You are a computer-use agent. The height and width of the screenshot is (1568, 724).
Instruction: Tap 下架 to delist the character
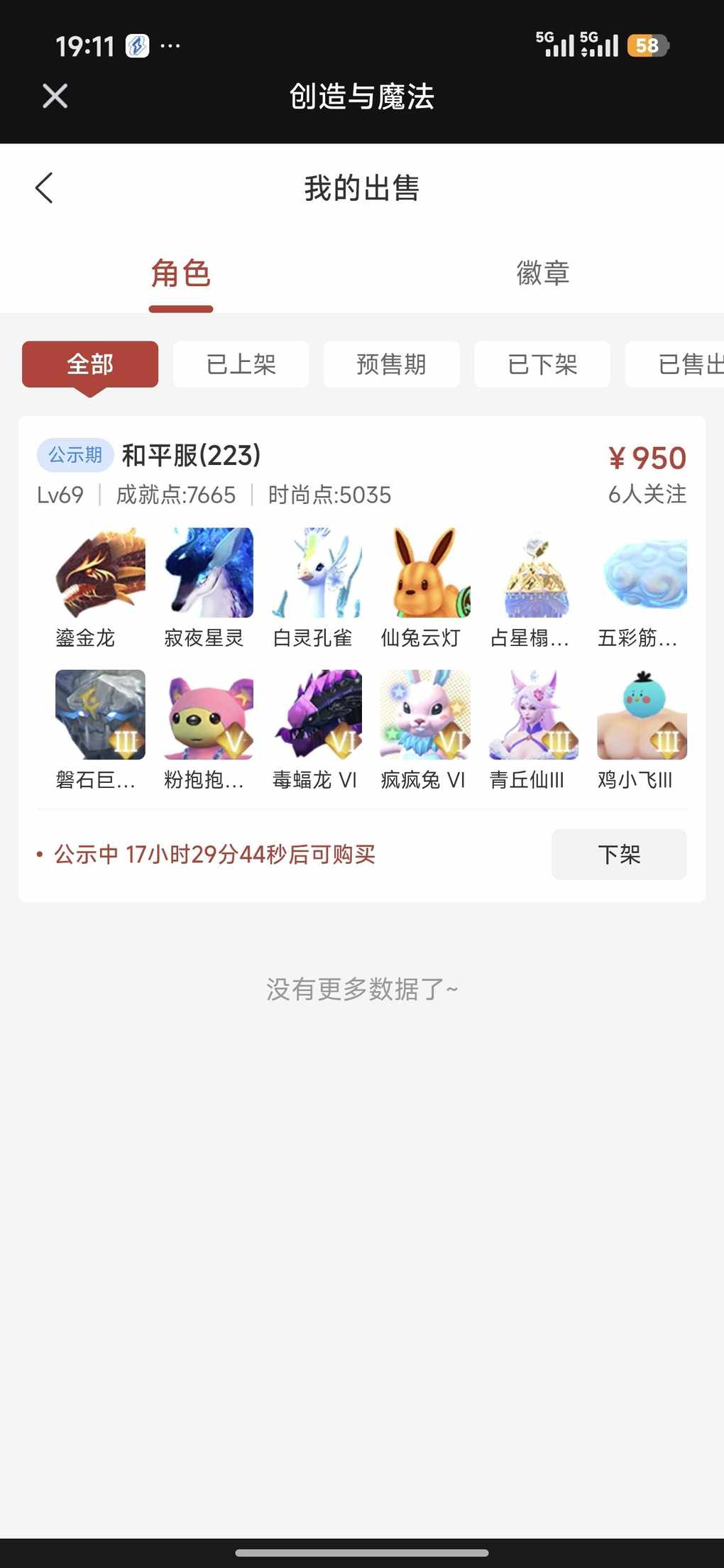[x=618, y=855]
